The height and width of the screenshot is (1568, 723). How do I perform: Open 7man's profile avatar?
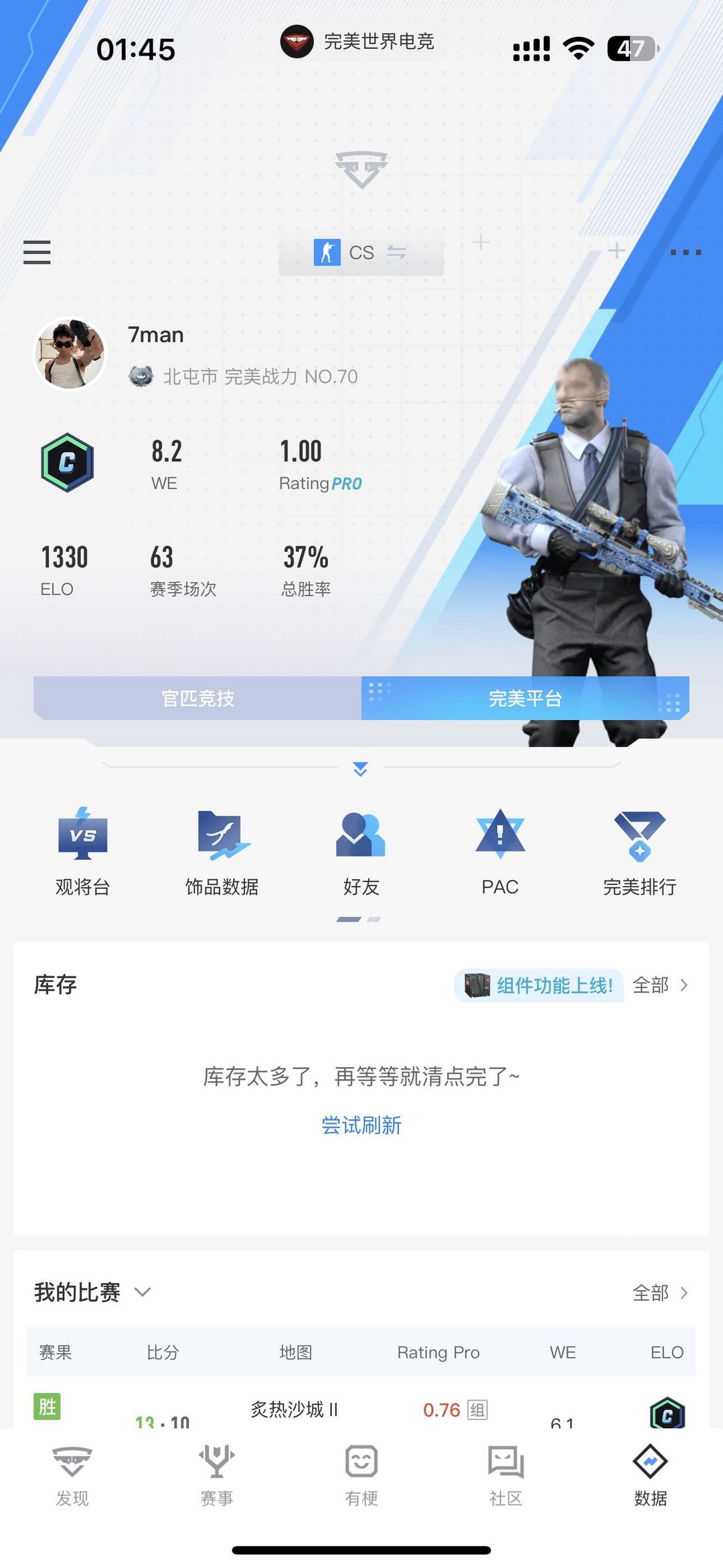[70, 354]
